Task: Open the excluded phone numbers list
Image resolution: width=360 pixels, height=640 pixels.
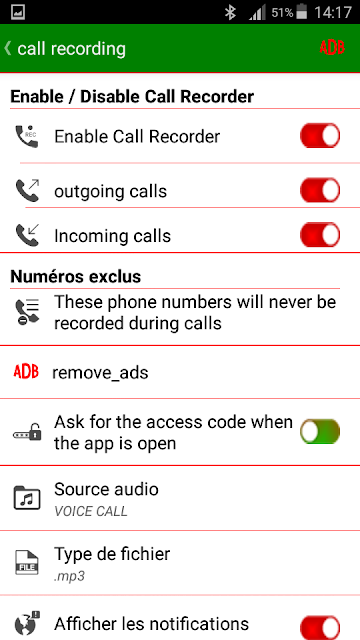Action: [x=180, y=313]
